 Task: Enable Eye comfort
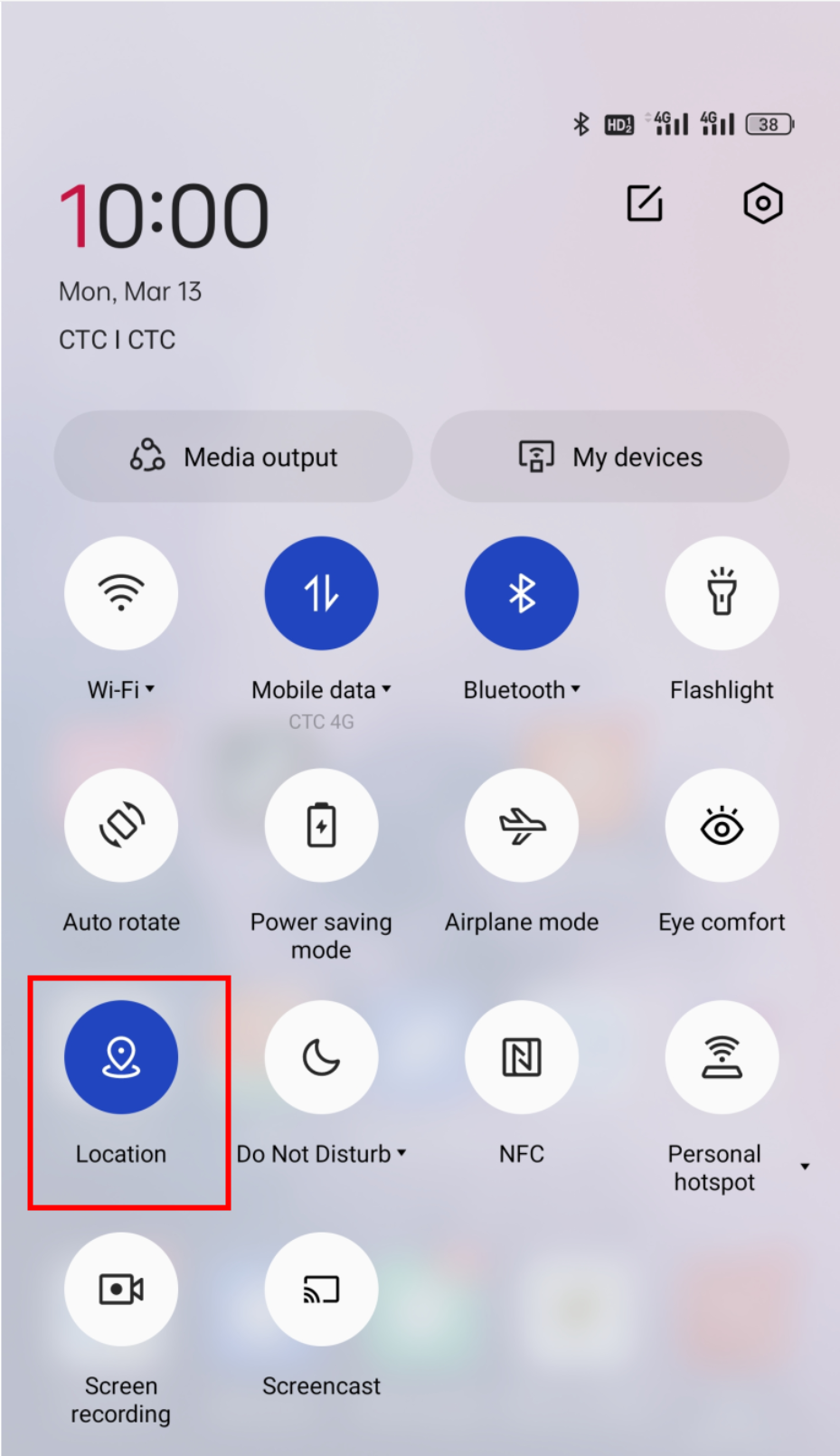[x=722, y=825]
